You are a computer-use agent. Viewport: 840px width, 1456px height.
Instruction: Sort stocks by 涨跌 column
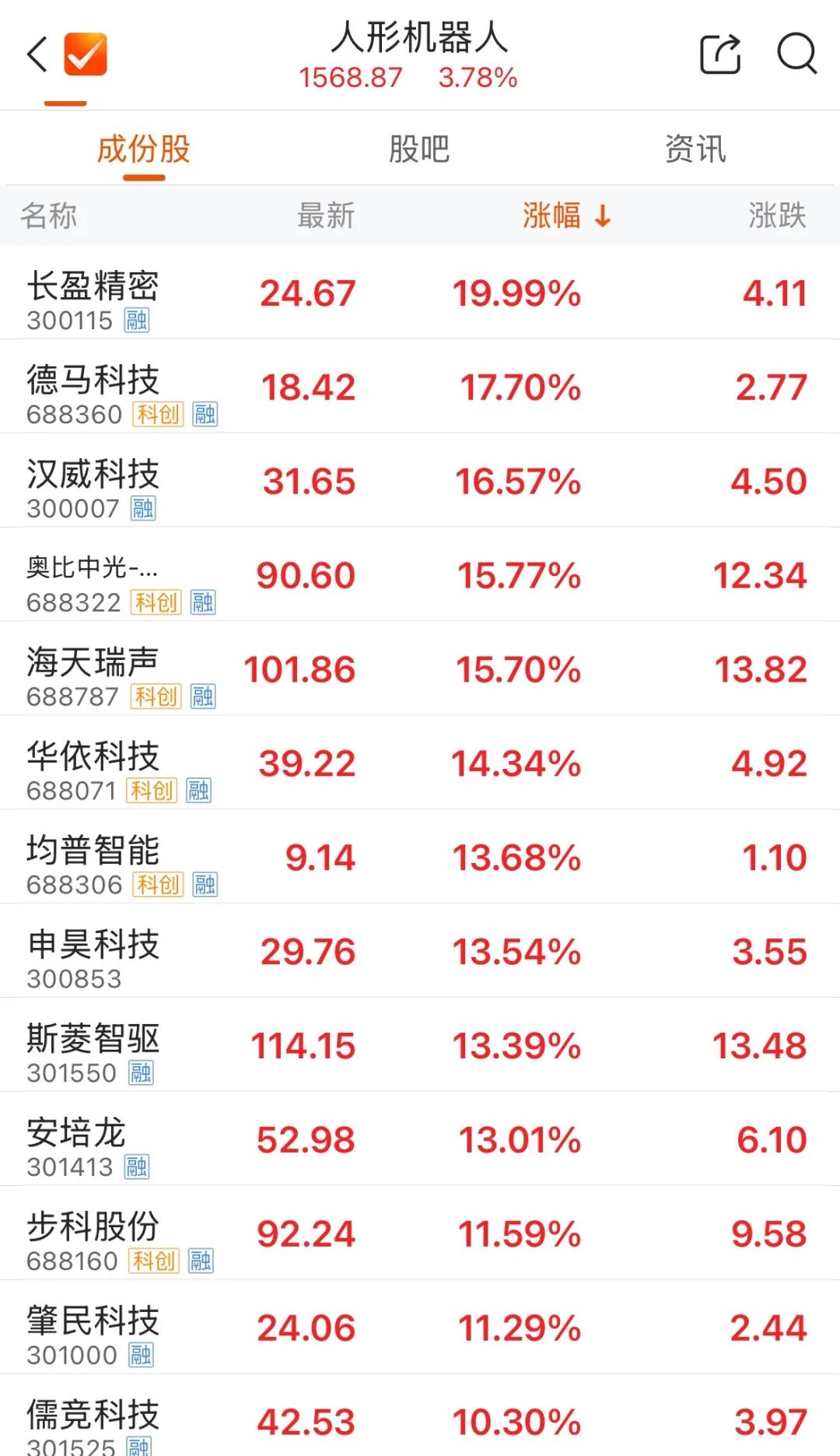coord(777,216)
